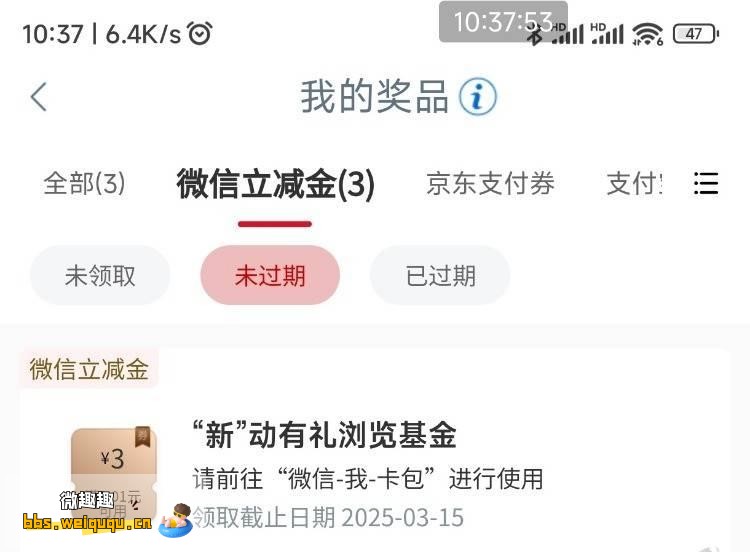The image size is (750, 552).
Task: Switch to the 京东支付券 tab
Action: coord(490,184)
